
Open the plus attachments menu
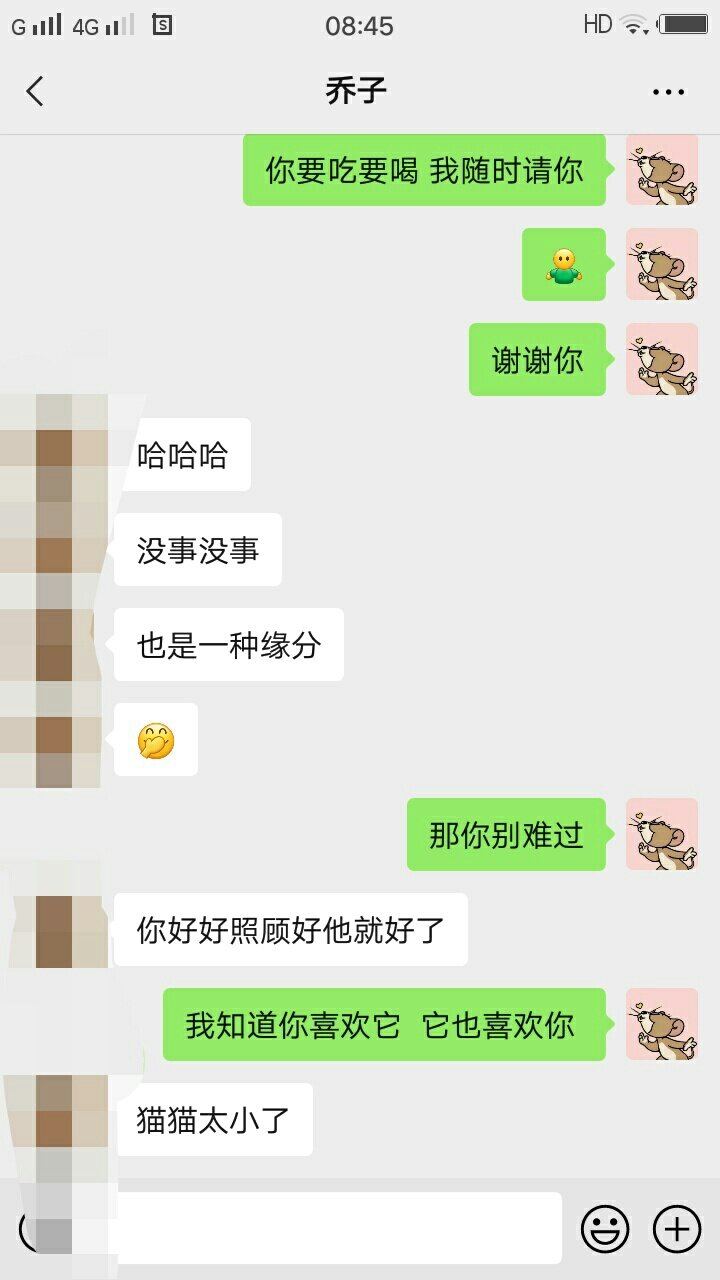(677, 1228)
